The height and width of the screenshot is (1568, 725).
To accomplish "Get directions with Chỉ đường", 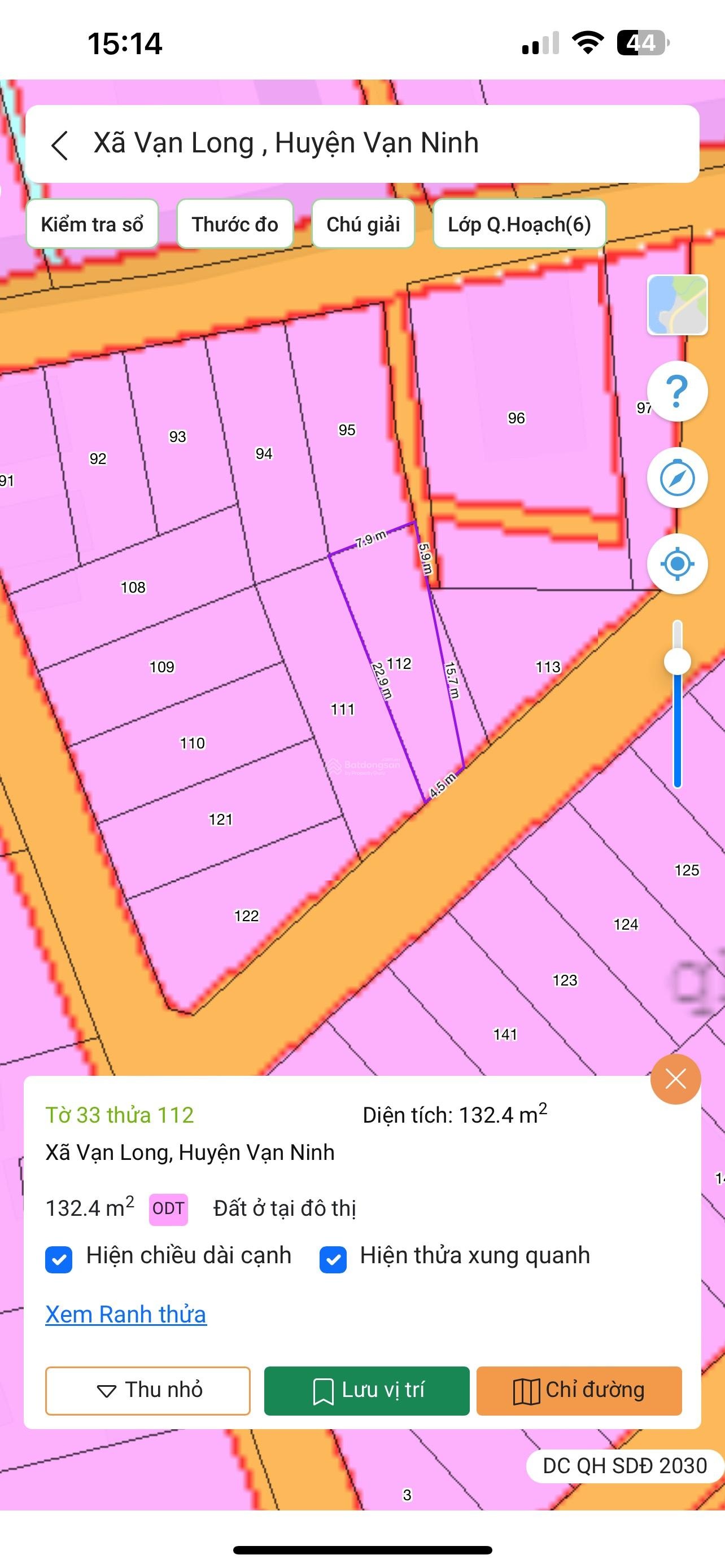I will (x=579, y=1390).
